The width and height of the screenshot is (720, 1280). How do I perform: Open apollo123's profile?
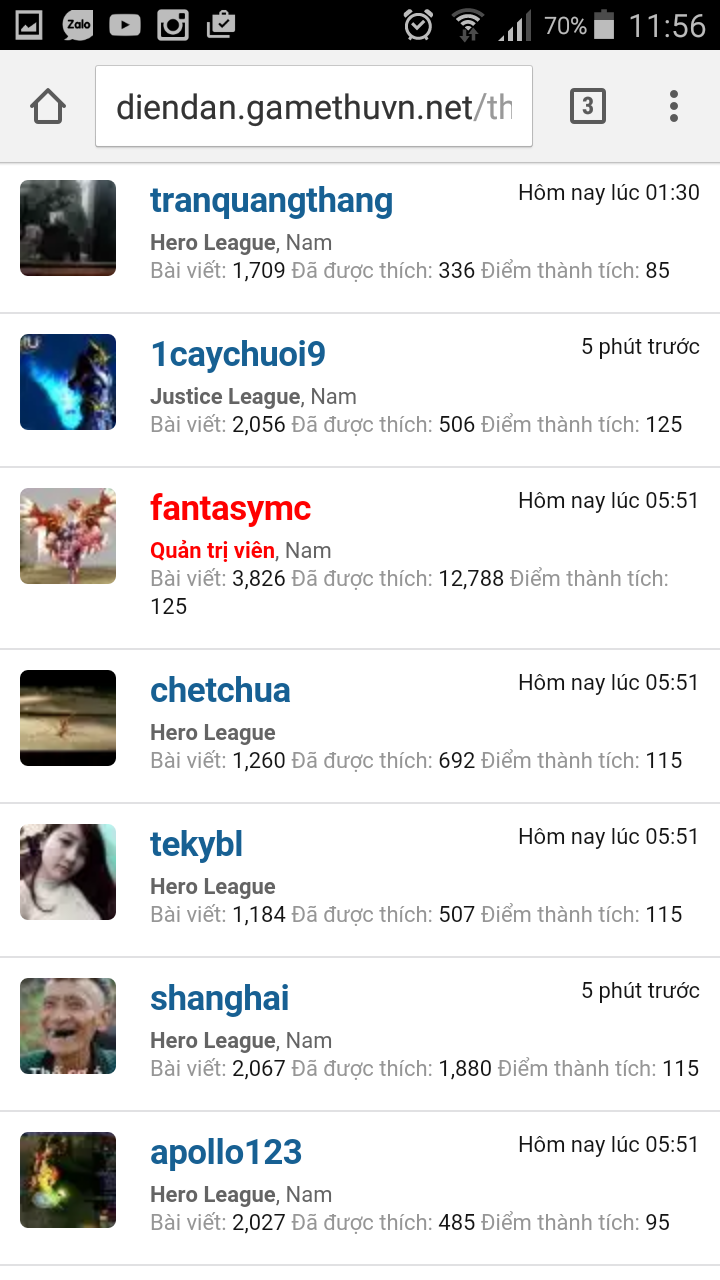coord(226,1153)
